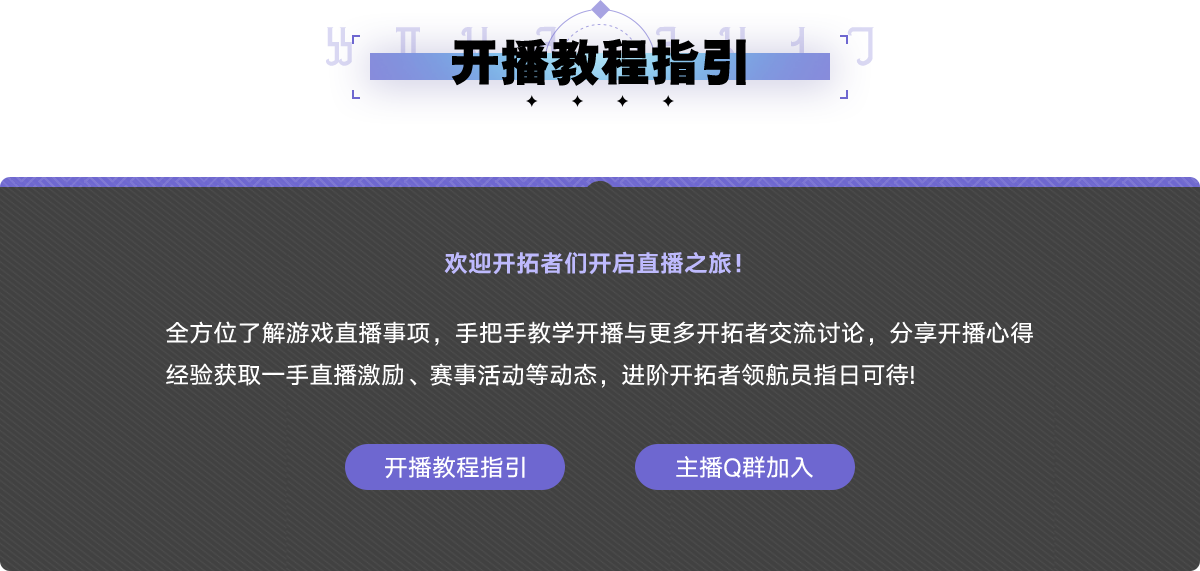Image resolution: width=1200 pixels, height=571 pixels.
Task: Open the 开播教程指引 purple button
Action: [455, 467]
